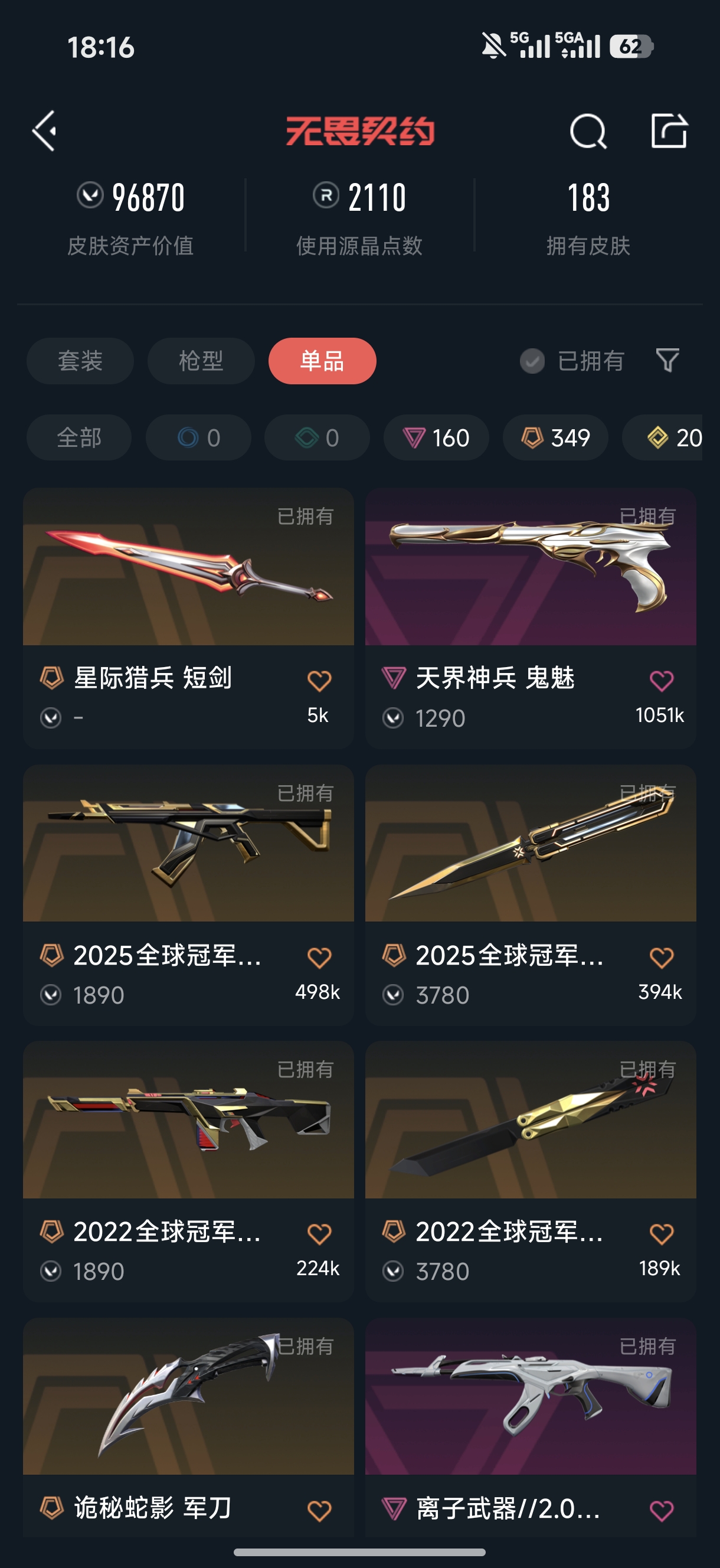Image resolution: width=720 pixels, height=1568 pixels.
Task: Open the 2025全球冠军 card priced 1890
Action: pyautogui.click(x=189, y=895)
